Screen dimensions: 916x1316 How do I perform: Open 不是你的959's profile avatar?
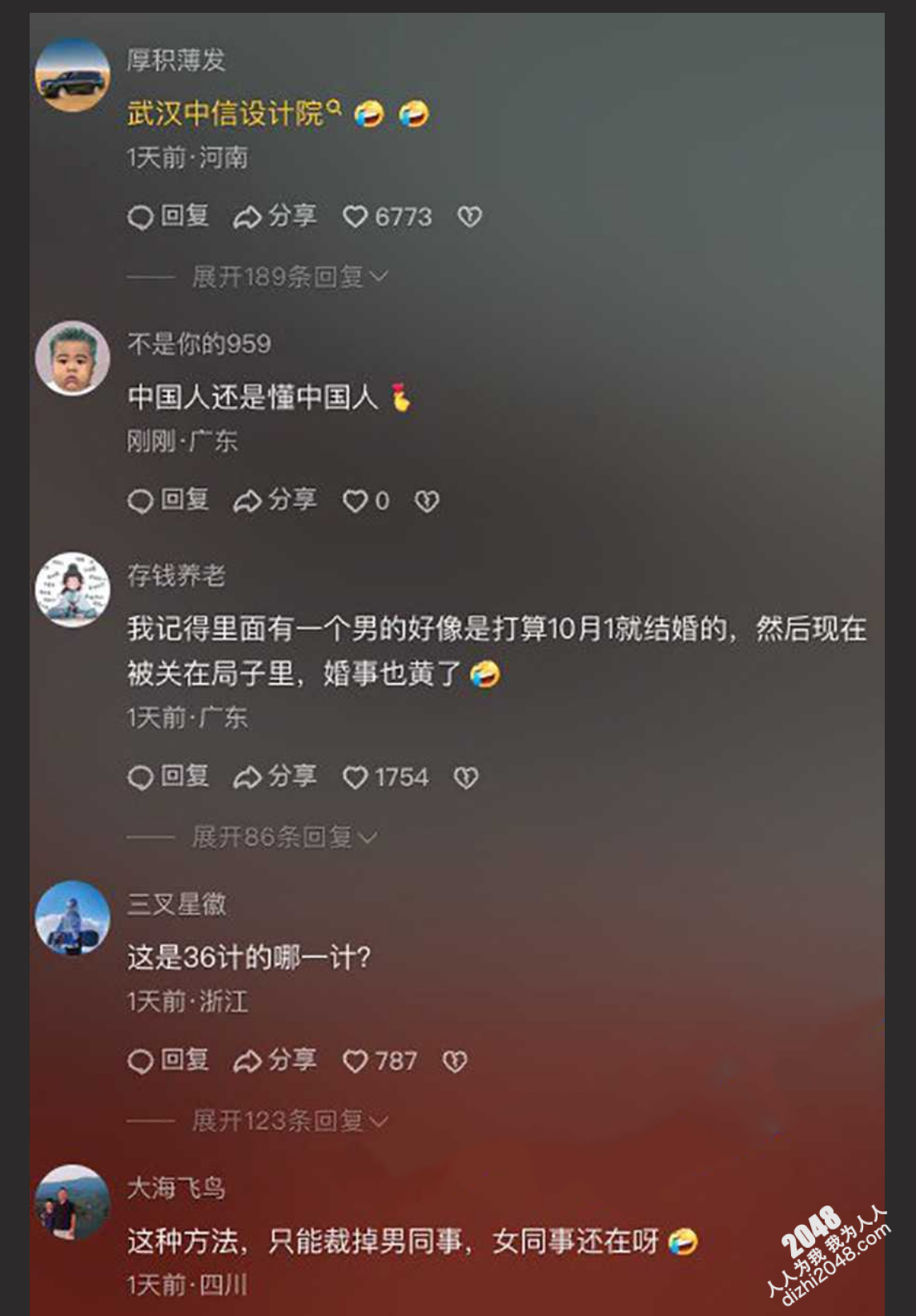point(72,358)
